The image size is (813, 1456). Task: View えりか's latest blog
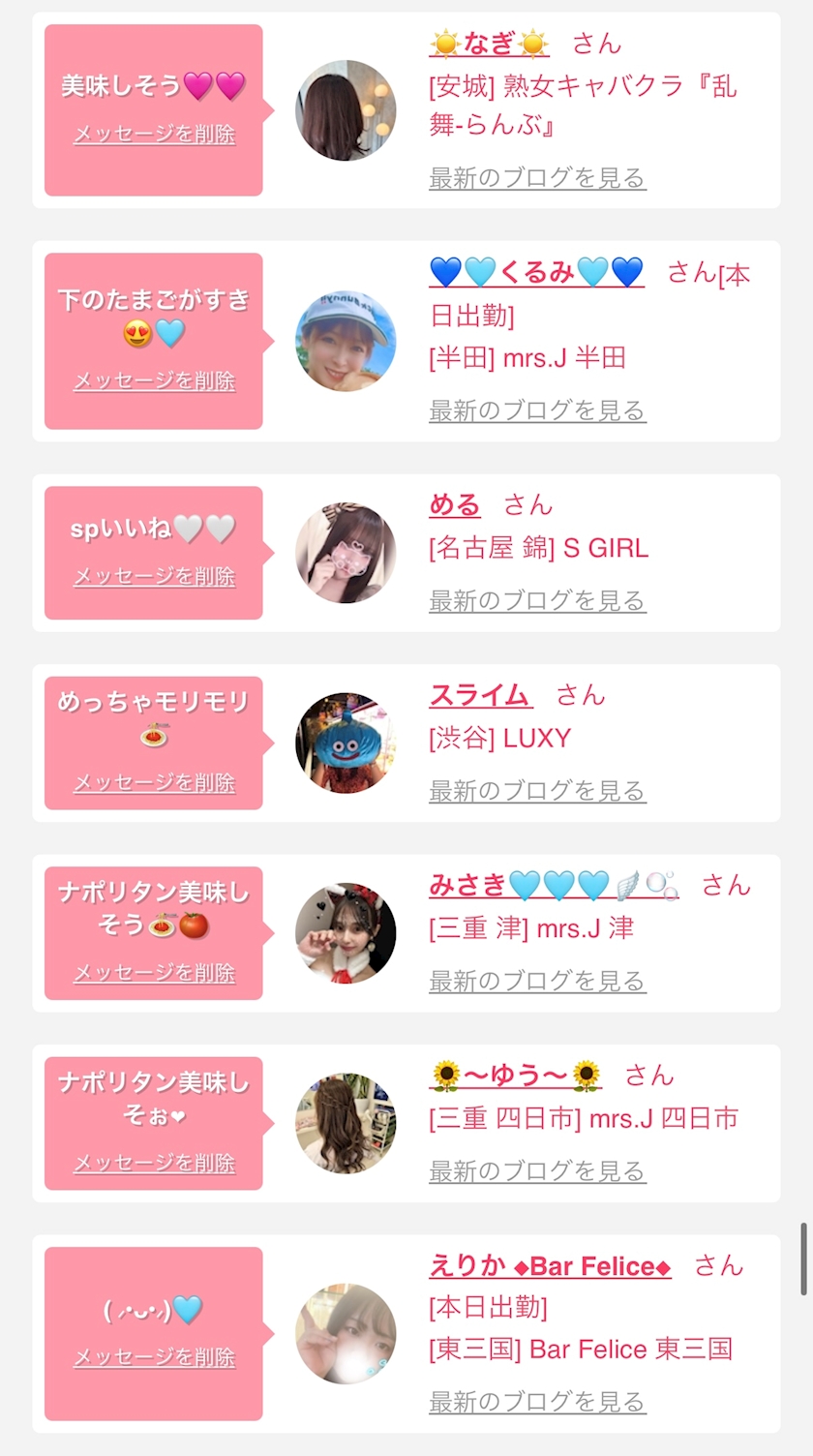coord(537,1402)
